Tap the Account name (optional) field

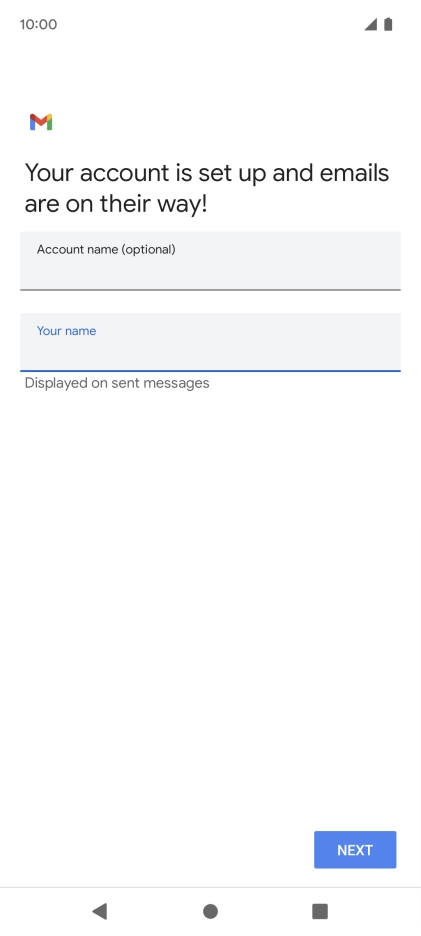[210, 261]
